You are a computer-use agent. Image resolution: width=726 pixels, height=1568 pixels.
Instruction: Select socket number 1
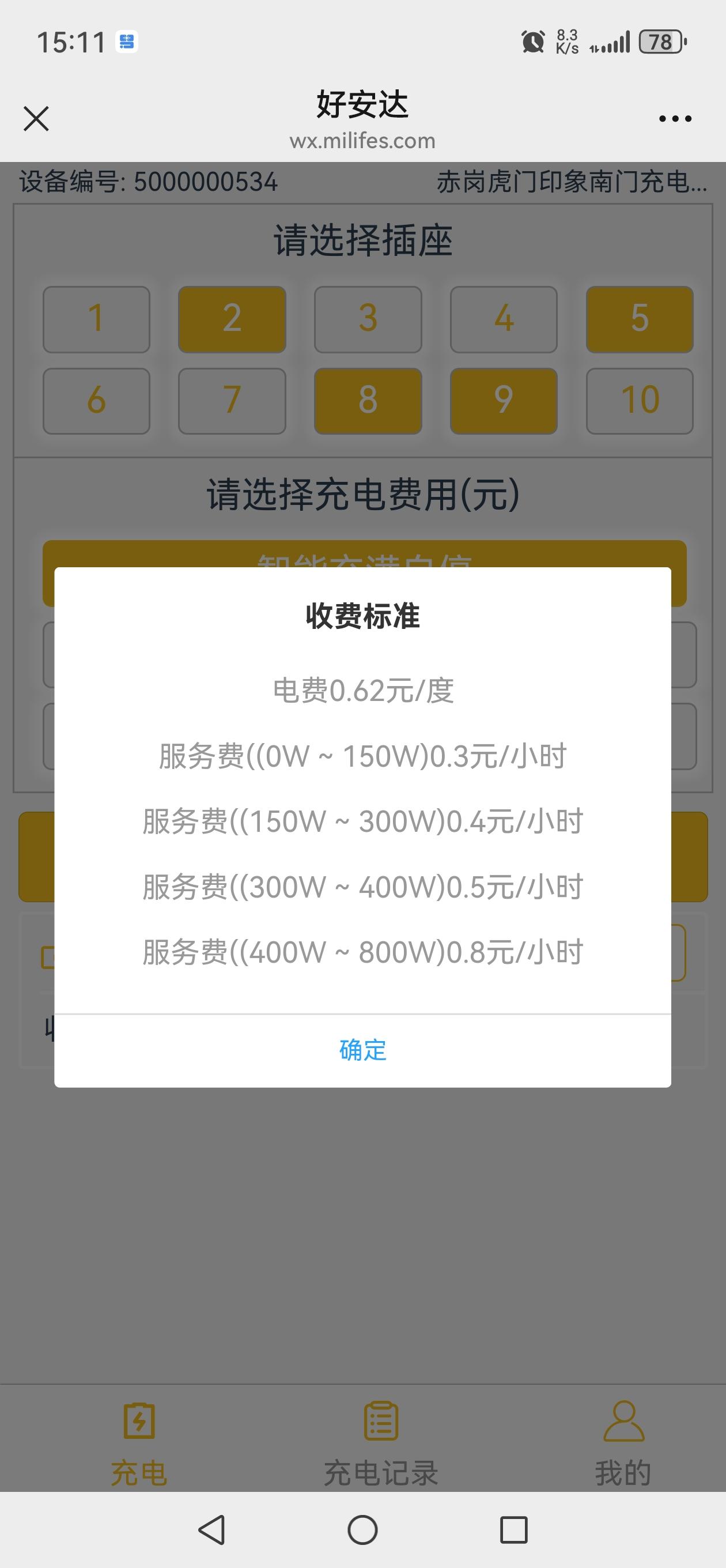tap(96, 319)
